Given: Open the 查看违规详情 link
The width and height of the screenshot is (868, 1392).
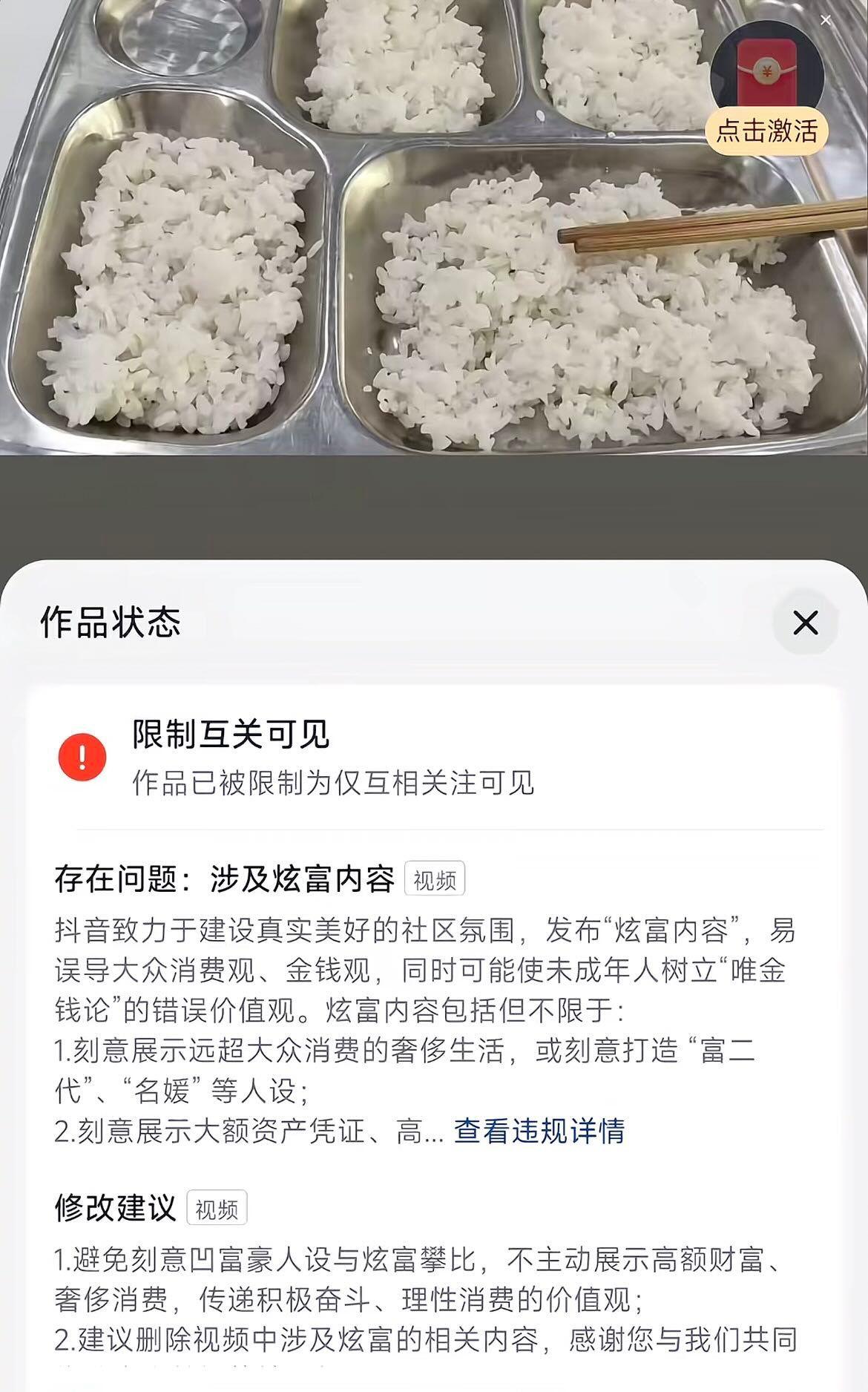Looking at the screenshot, I should (539, 1131).
